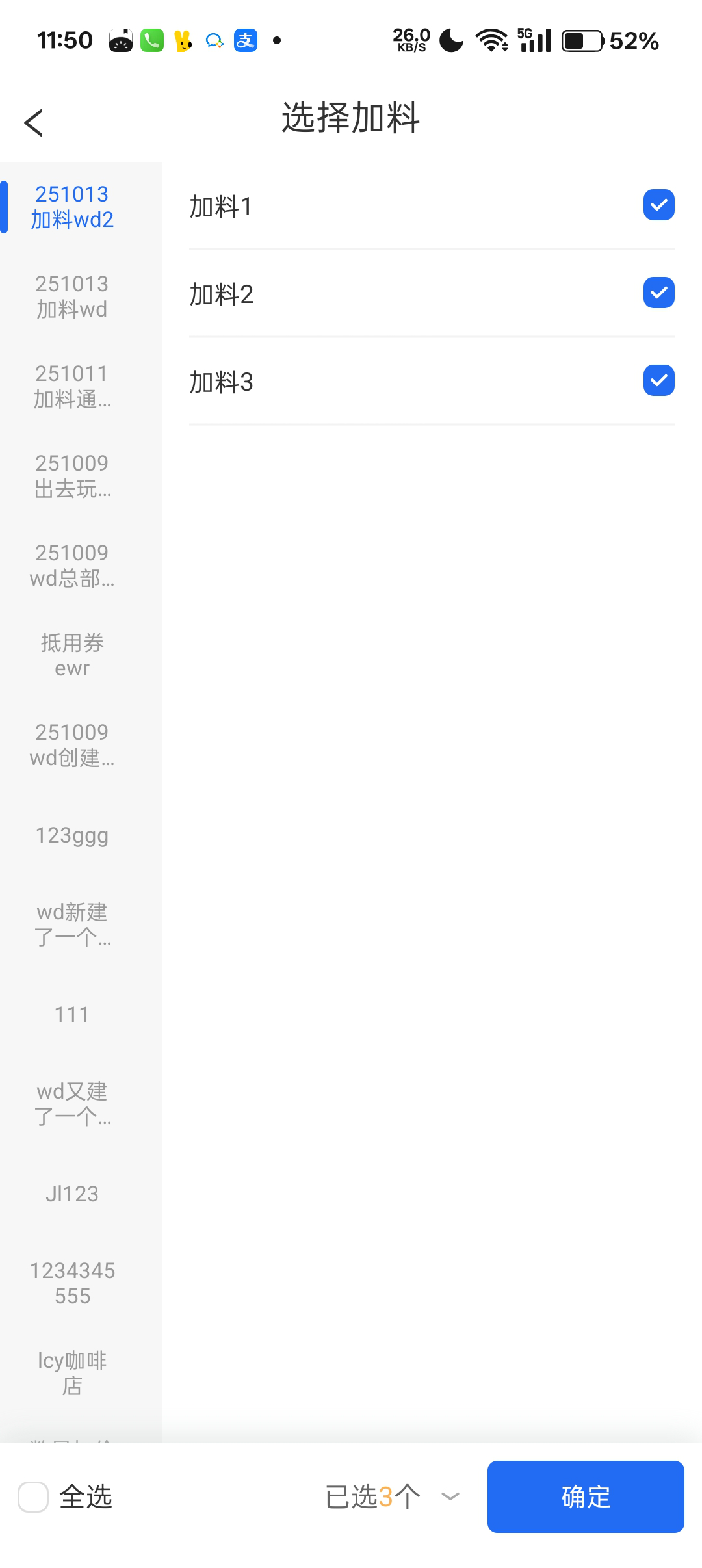Switch to wd新建了一个… category

(72, 924)
